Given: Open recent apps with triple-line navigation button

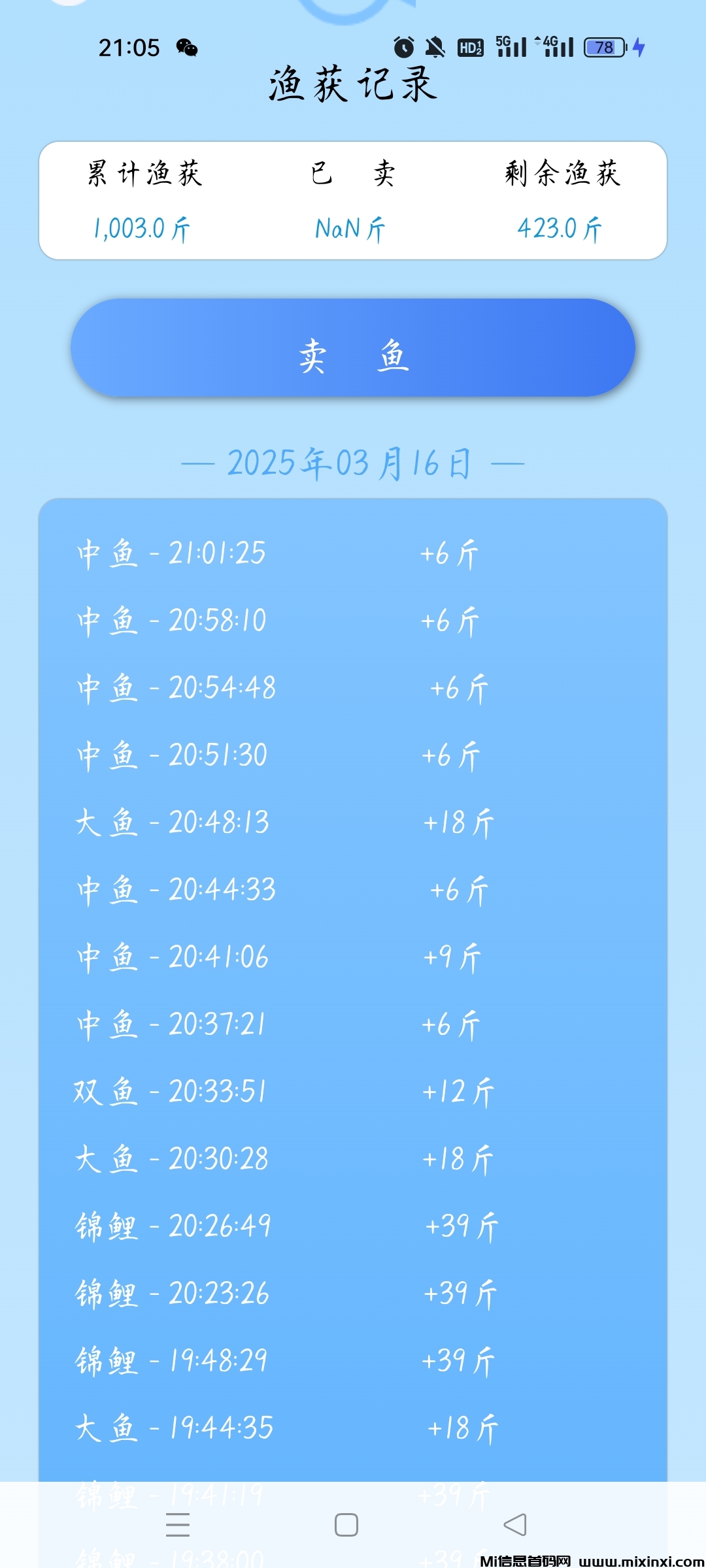Looking at the screenshot, I should pyautogui.click(x=176, y=1526).
